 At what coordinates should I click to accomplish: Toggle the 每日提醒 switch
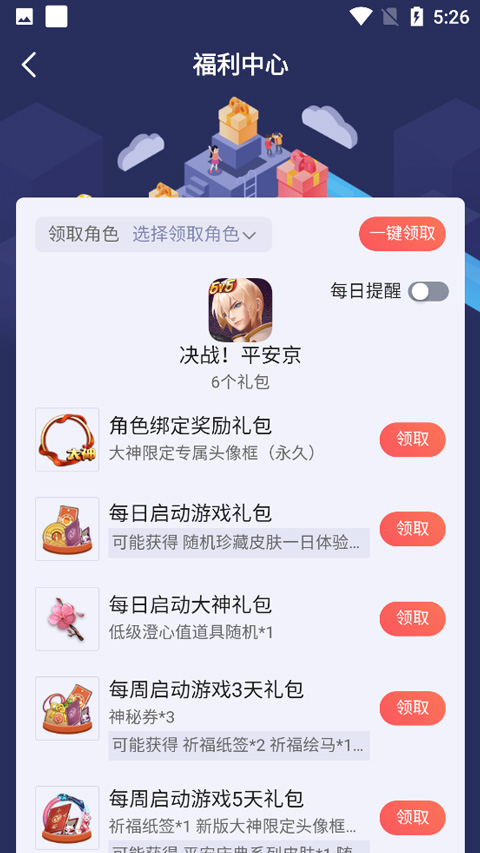(429, 292)
